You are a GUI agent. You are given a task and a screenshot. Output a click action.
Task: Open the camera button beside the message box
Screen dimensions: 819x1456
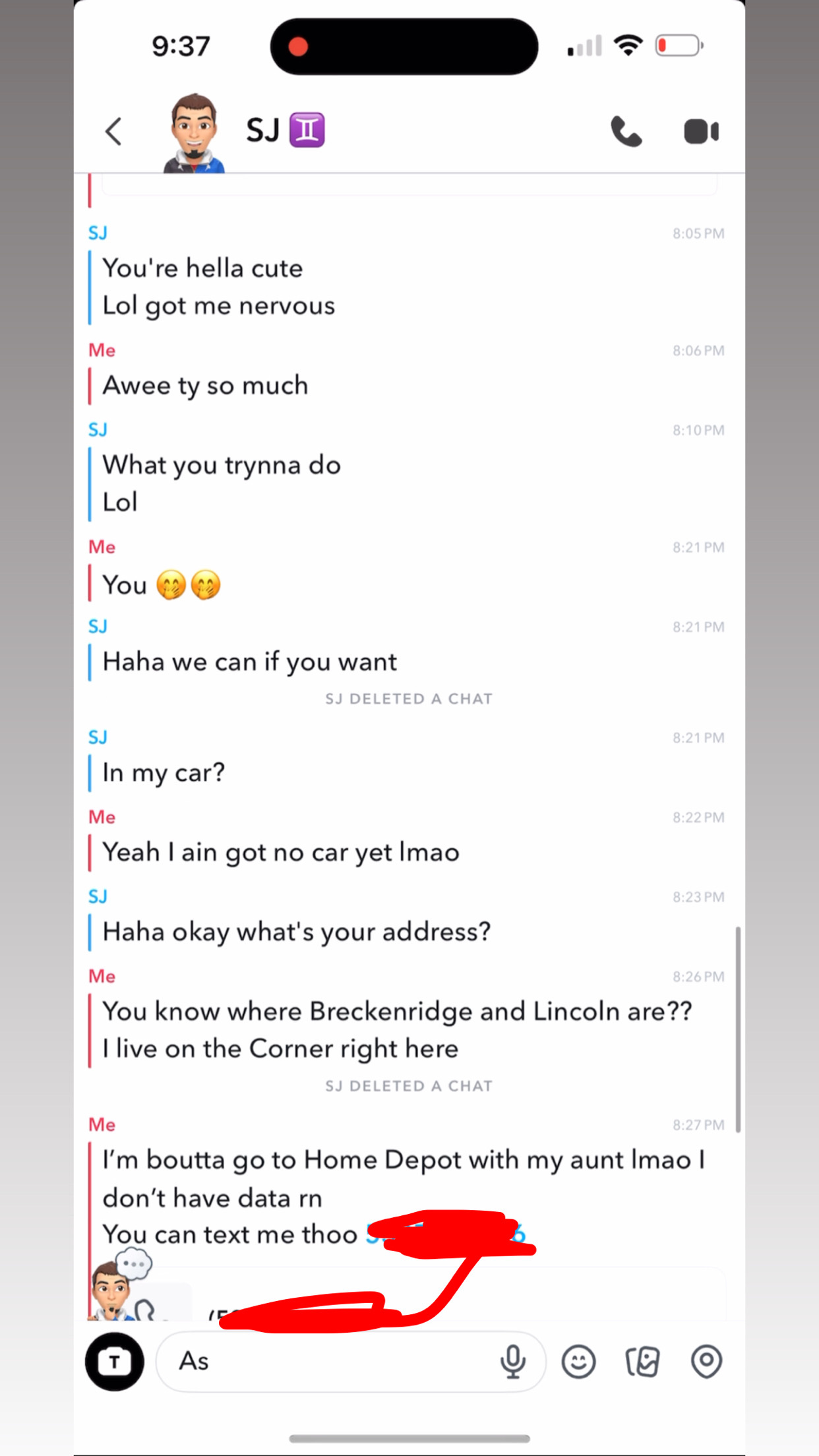tap(115, 1362)
